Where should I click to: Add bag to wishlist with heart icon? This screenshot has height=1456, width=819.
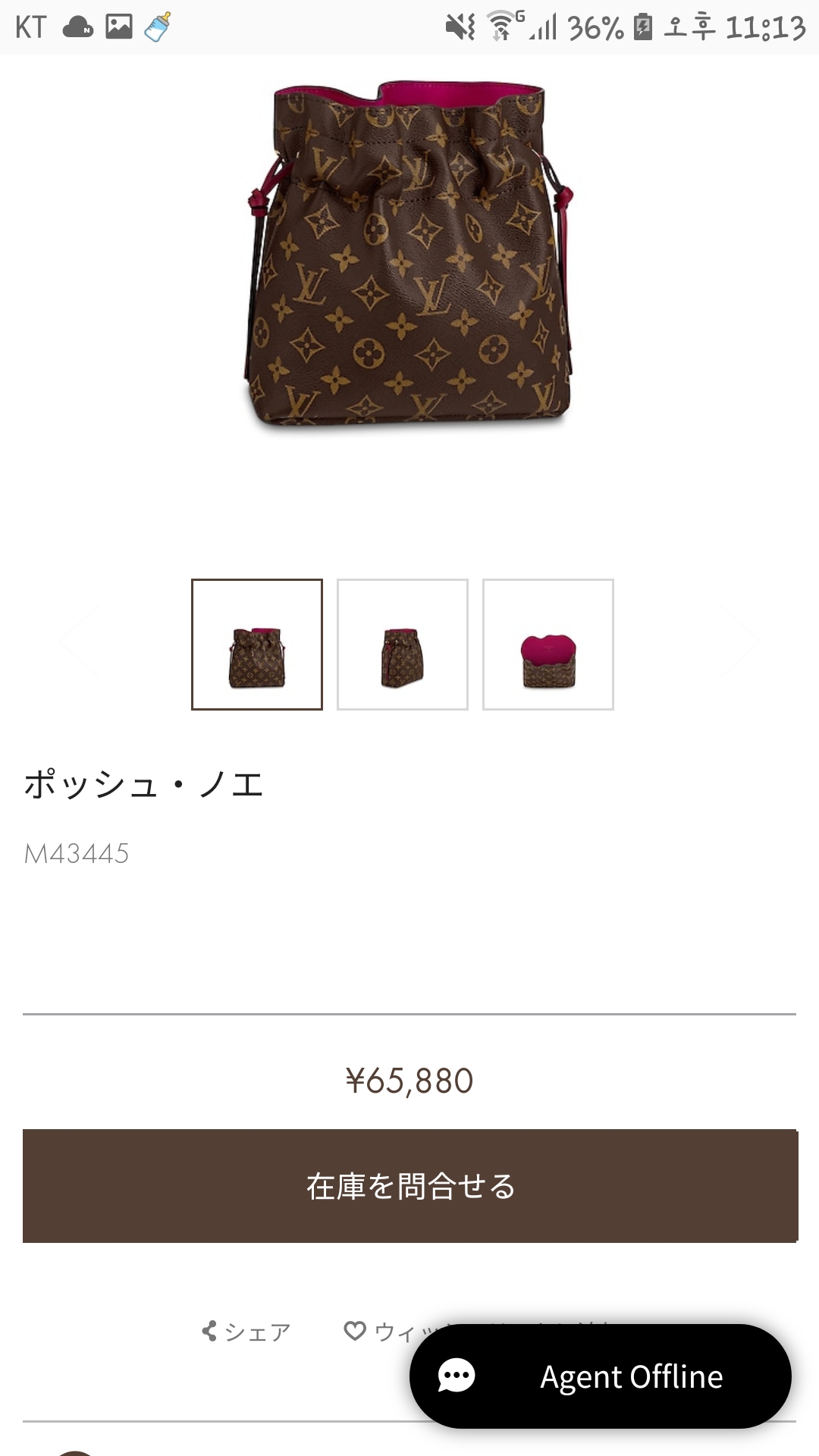355,1331
